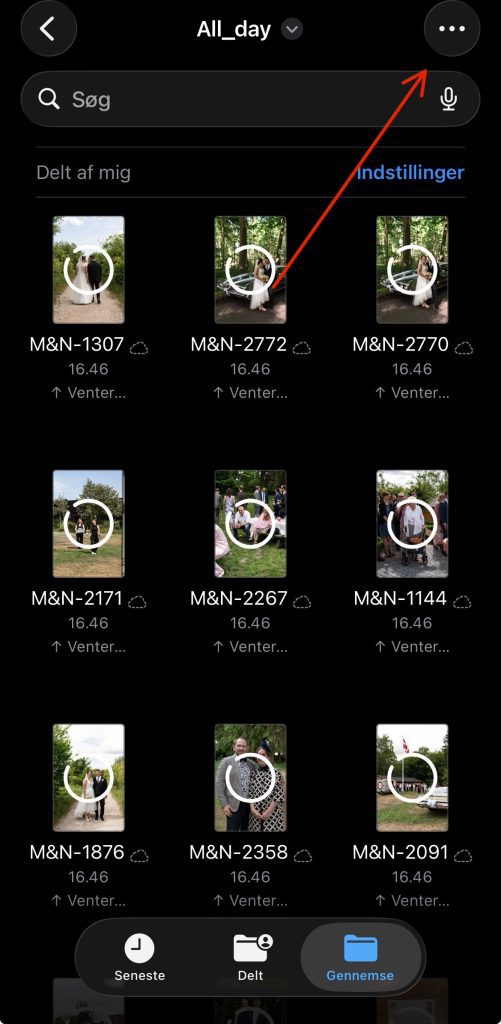Open the three-dot more options menu
The height and width of the screenshot is (1024, 501).
452,29
